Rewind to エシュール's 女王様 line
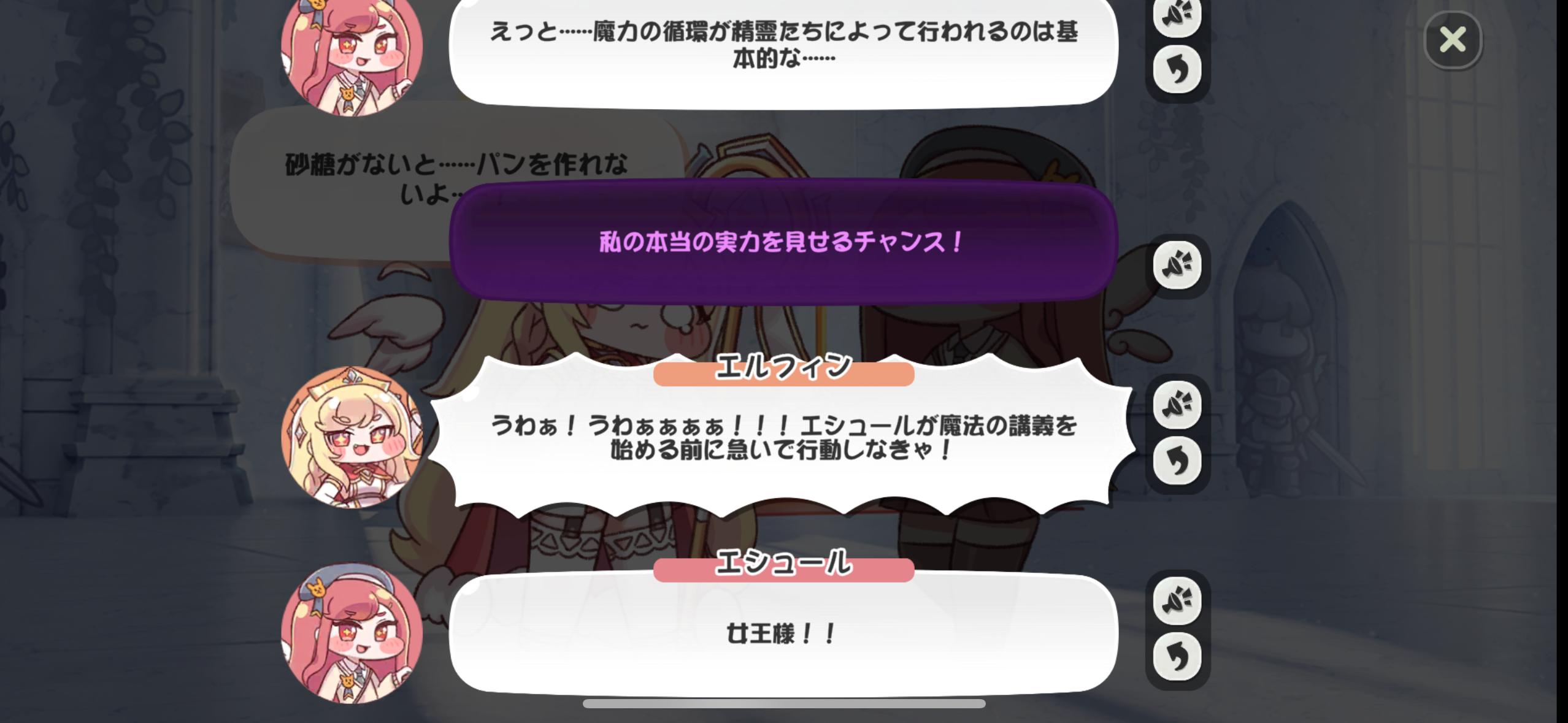The image size is (1568, 723). pyautogui.click(x=1177, y=657)
